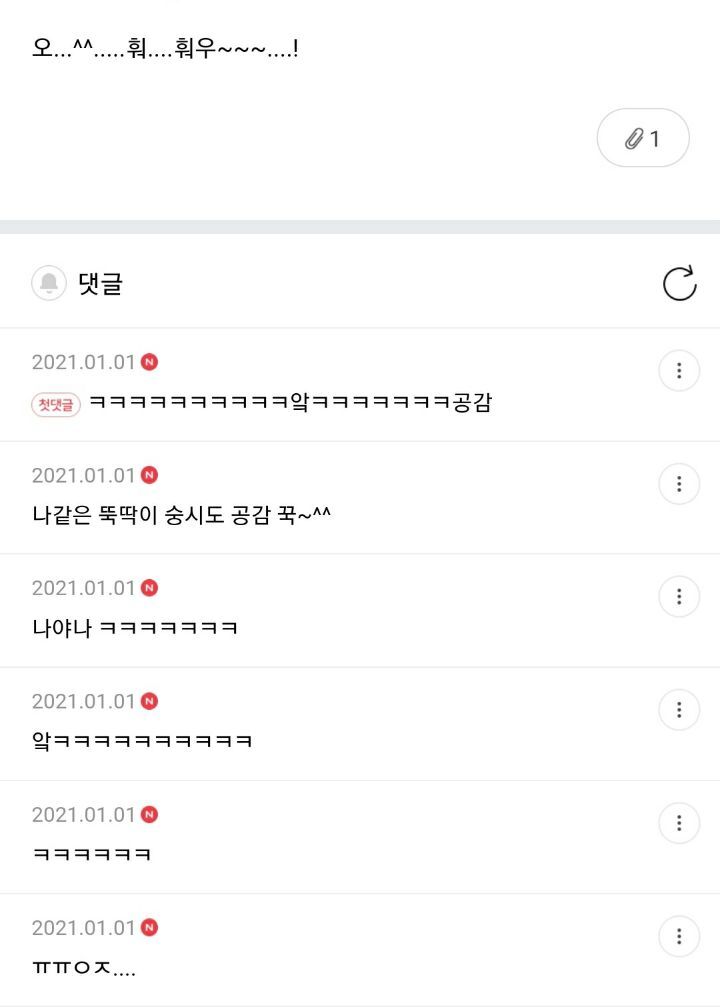
Task: Refresh the comments list
Action: [680, 283]
